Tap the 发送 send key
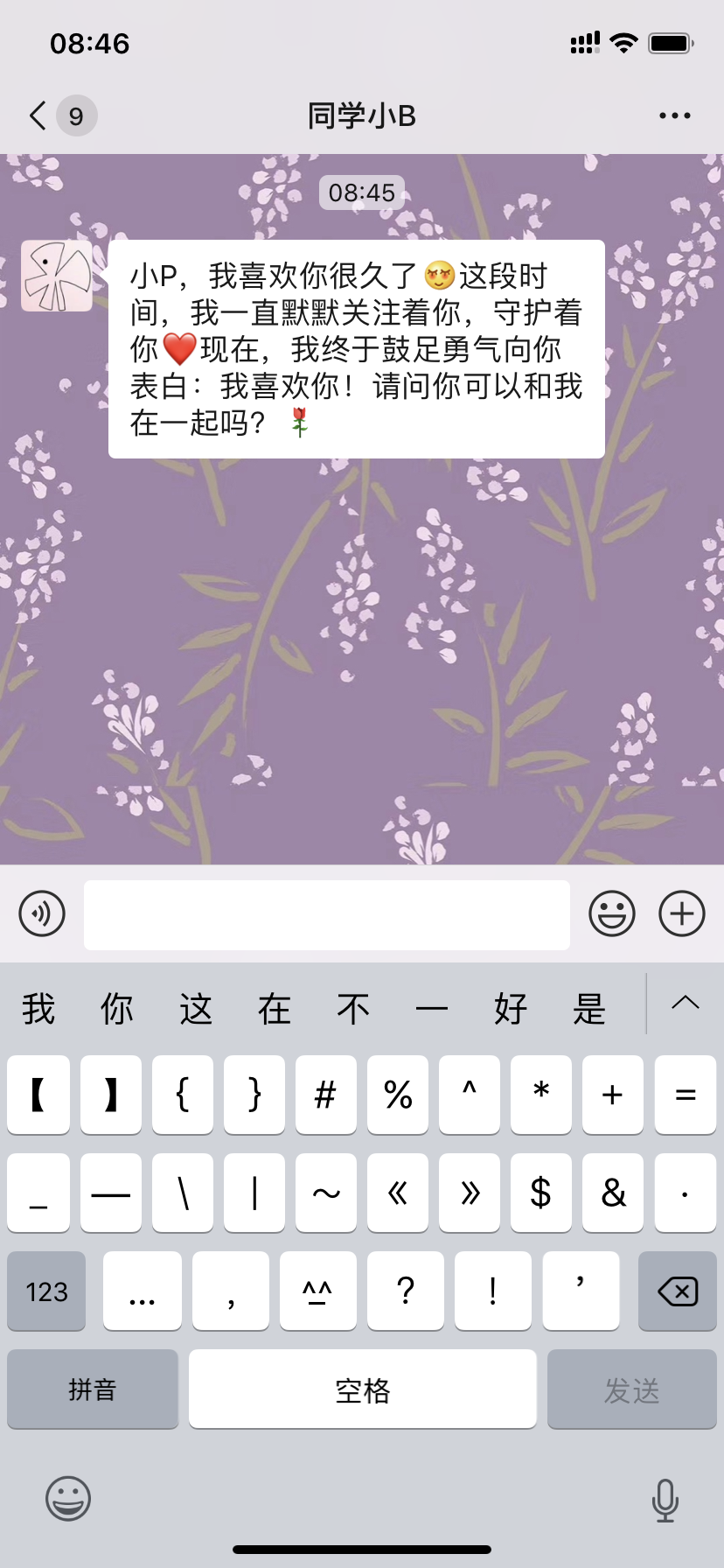The image size is (724, 1568). 632,1389
